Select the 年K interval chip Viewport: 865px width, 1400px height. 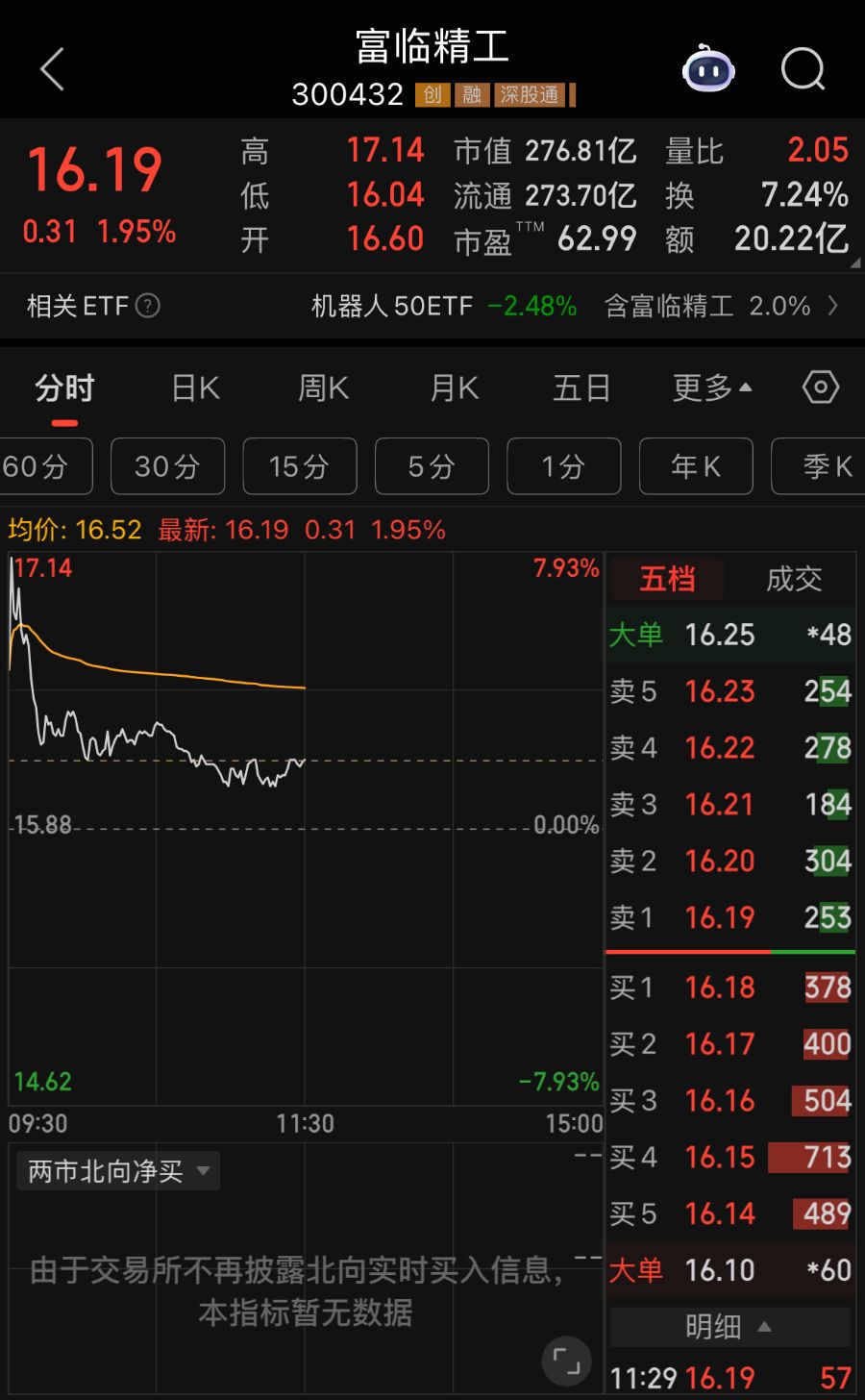click(x=696, y=466)
